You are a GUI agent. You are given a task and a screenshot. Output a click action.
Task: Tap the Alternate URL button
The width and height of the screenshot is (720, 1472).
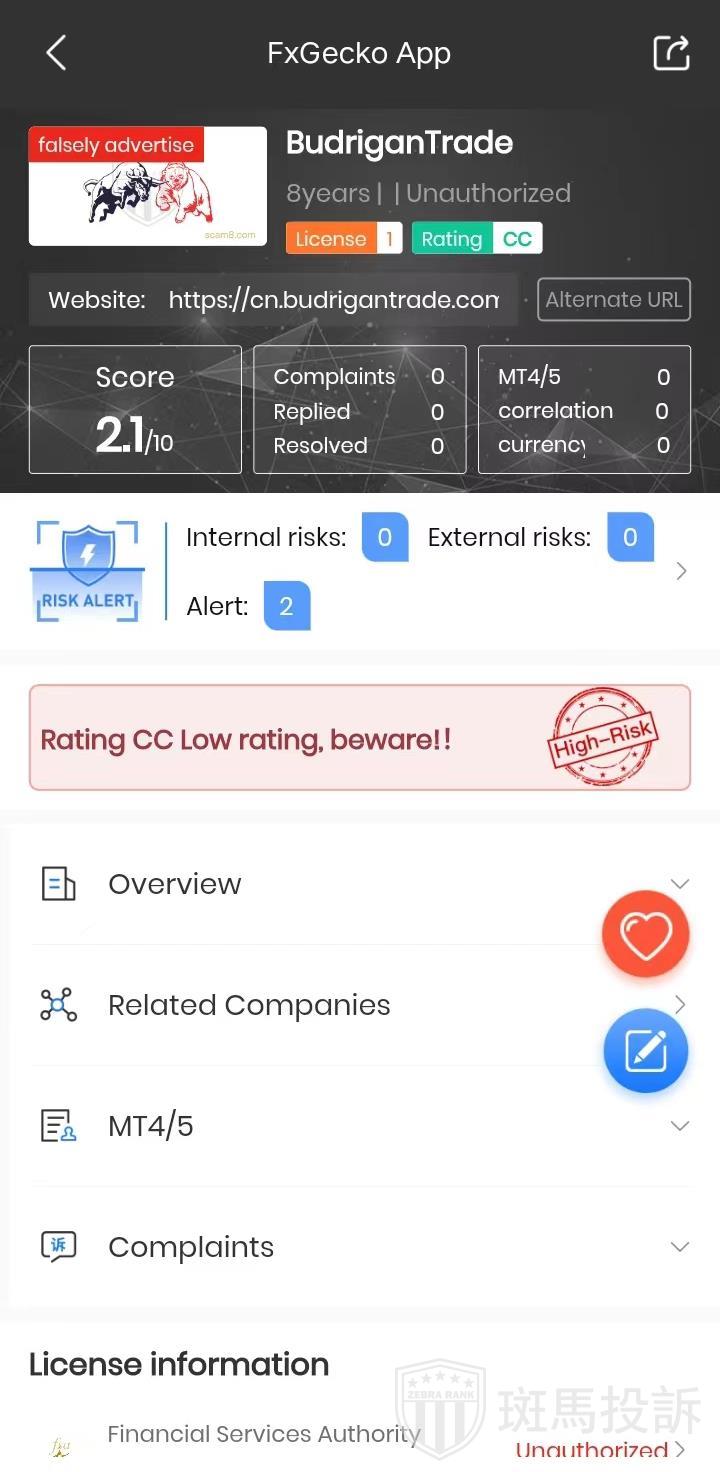613,300
